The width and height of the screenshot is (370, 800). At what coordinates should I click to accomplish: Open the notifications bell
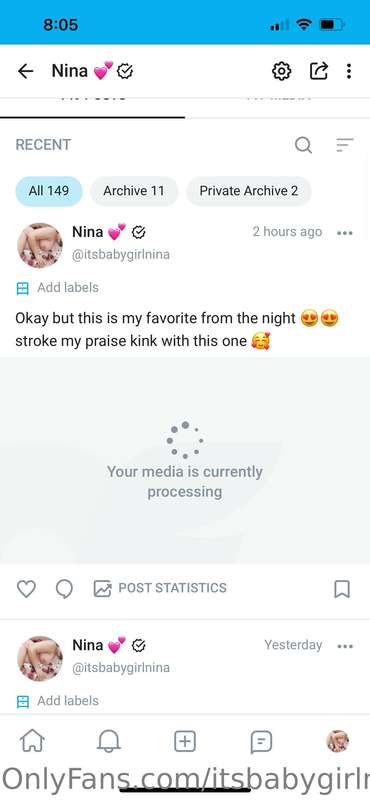(x=109, y=741)
